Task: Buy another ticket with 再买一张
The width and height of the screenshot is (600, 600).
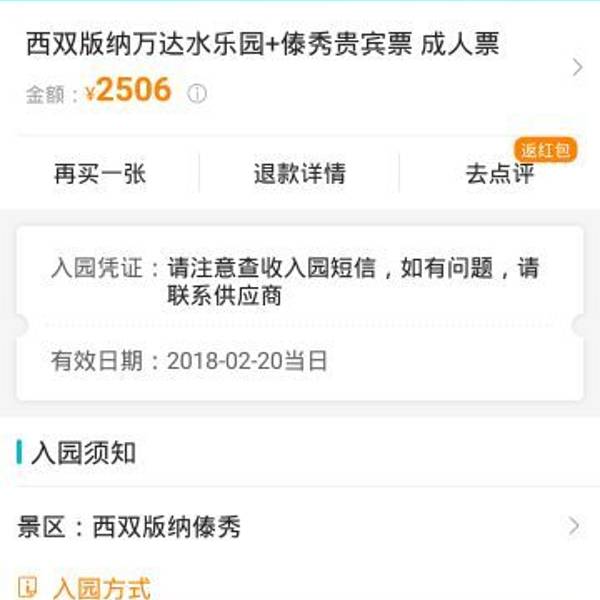Action: coord(100,174)
